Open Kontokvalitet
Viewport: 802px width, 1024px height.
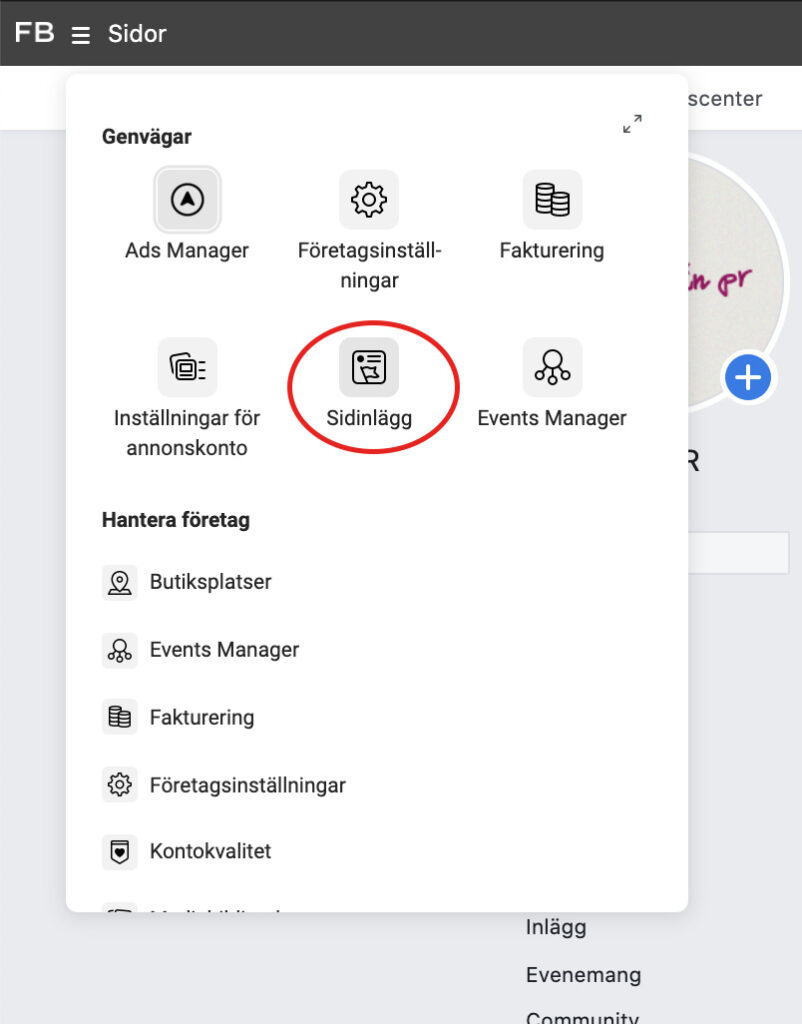coord(210,852)
